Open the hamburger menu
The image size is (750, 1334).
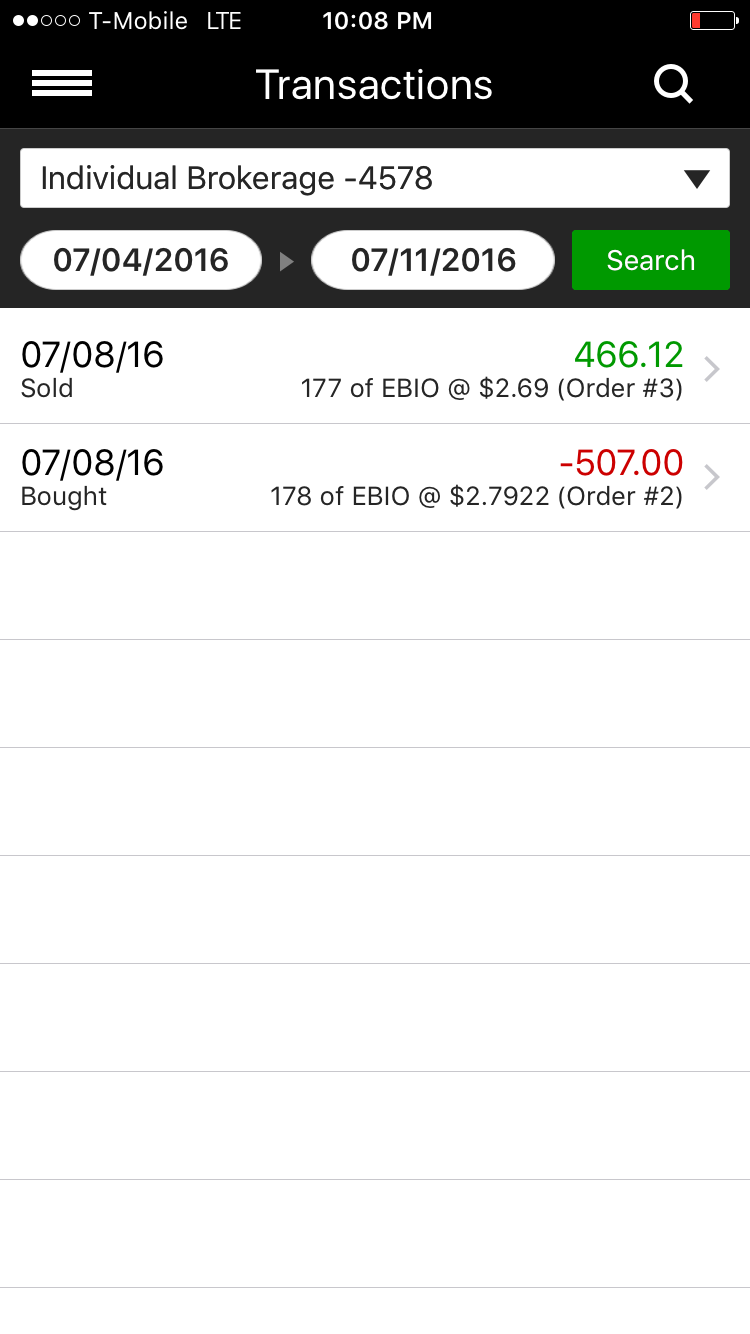62,84
